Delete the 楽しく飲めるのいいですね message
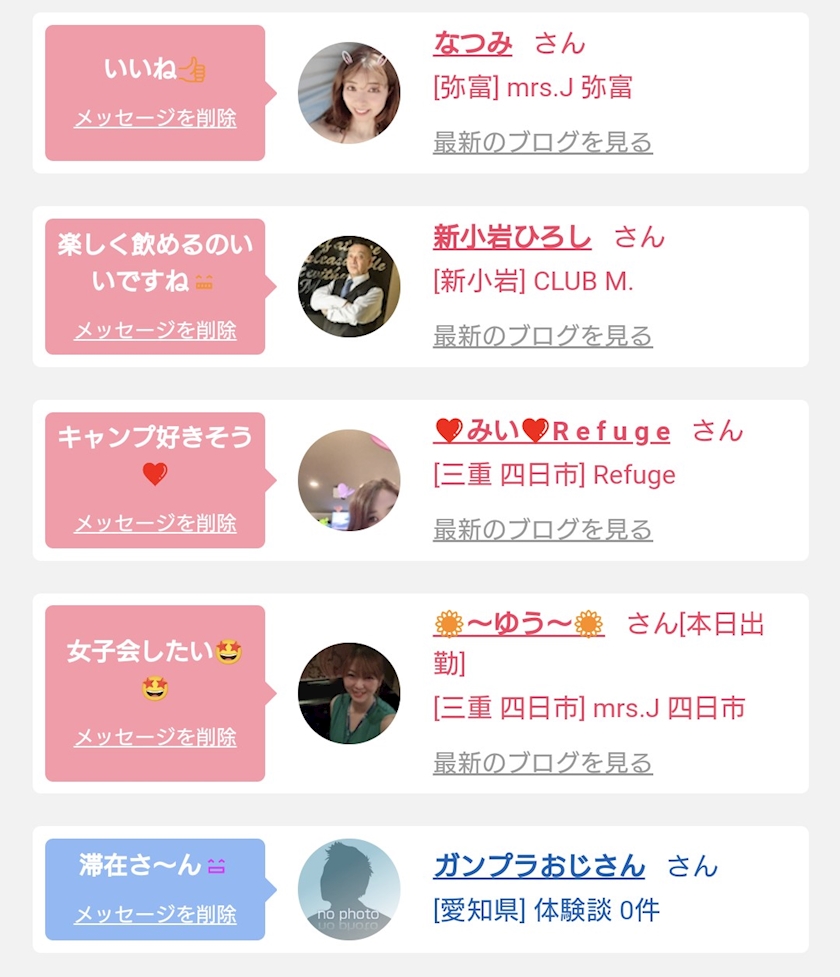The height and width of the screenshot is (977, 840). (x=155, y=330)
